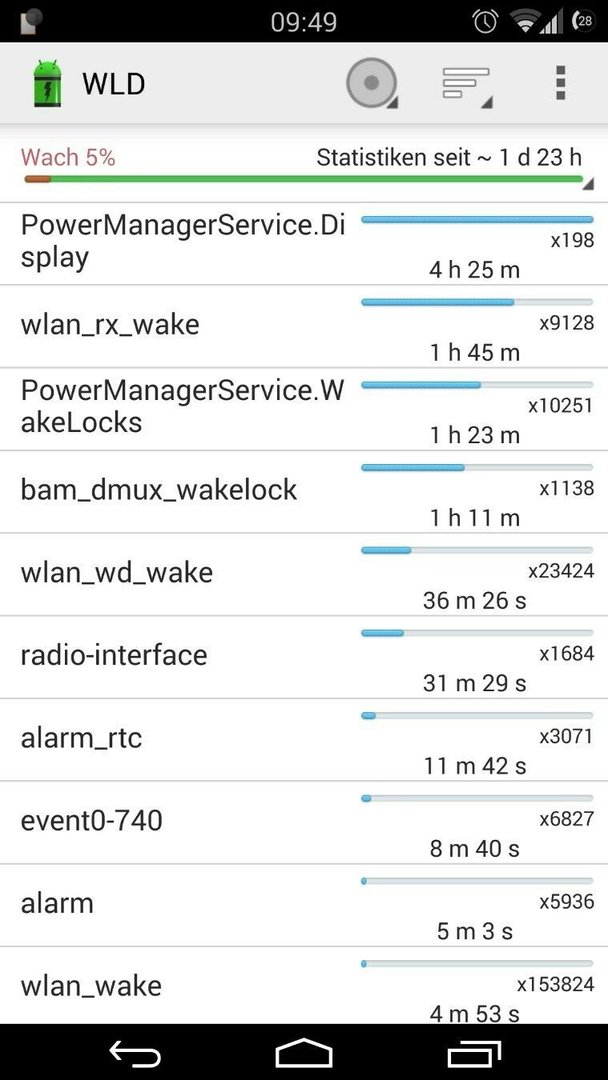Open the PowerManagerService.Display entry
The image size is (608, 1080).
pyautogui.click(x=304, y=244)
